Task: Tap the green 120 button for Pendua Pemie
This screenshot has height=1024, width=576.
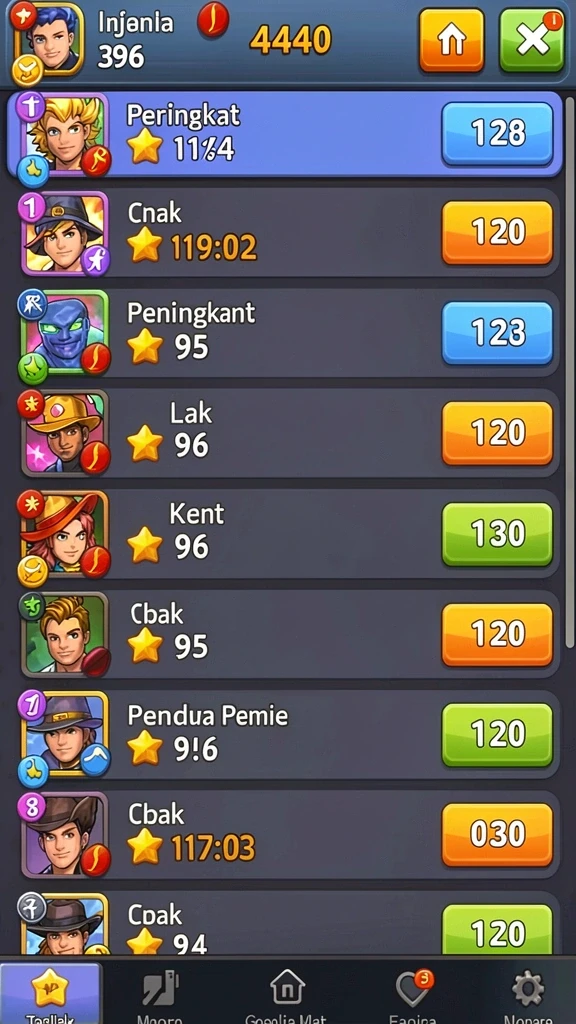Action: click(x=497, y=735)
